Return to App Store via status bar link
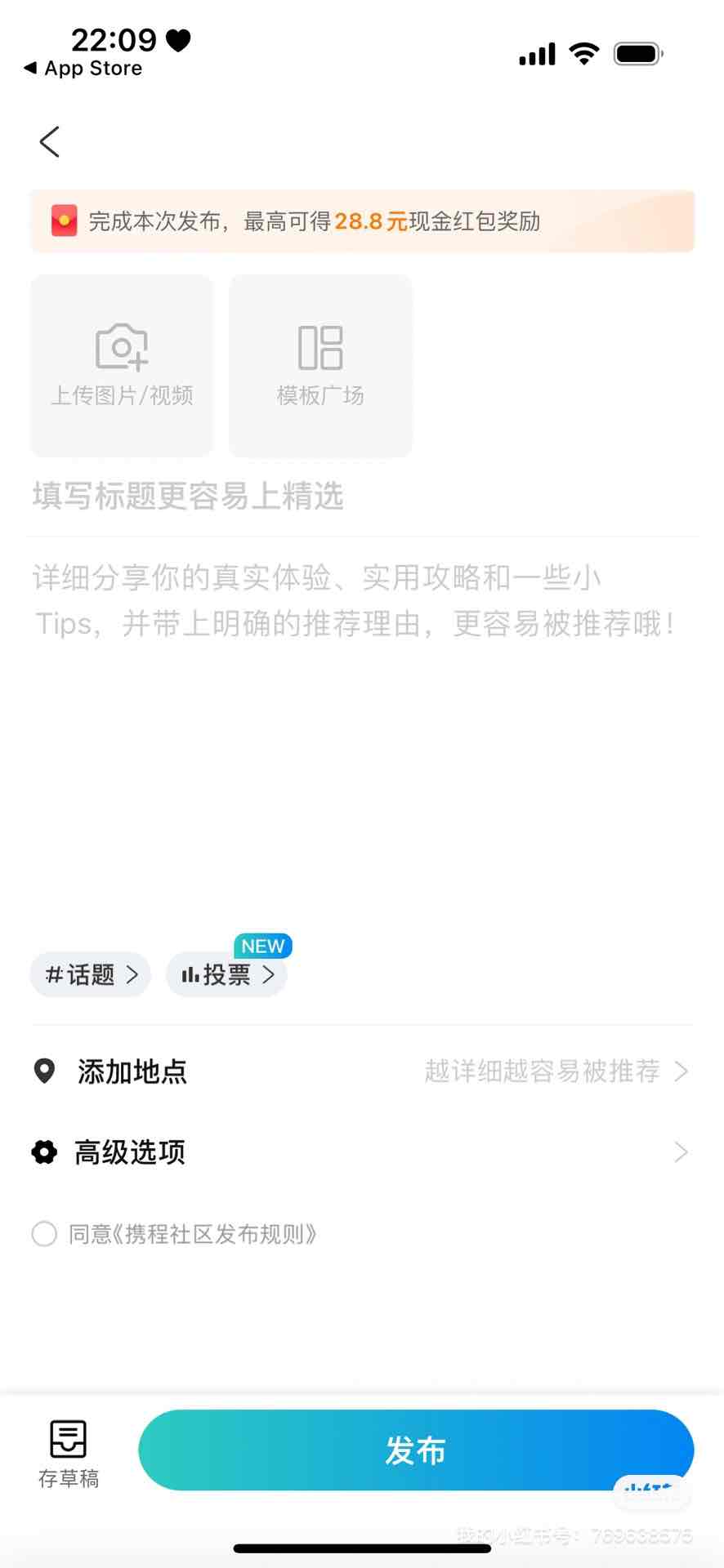Screen dimensions: 724x1568 coord(83,69)
